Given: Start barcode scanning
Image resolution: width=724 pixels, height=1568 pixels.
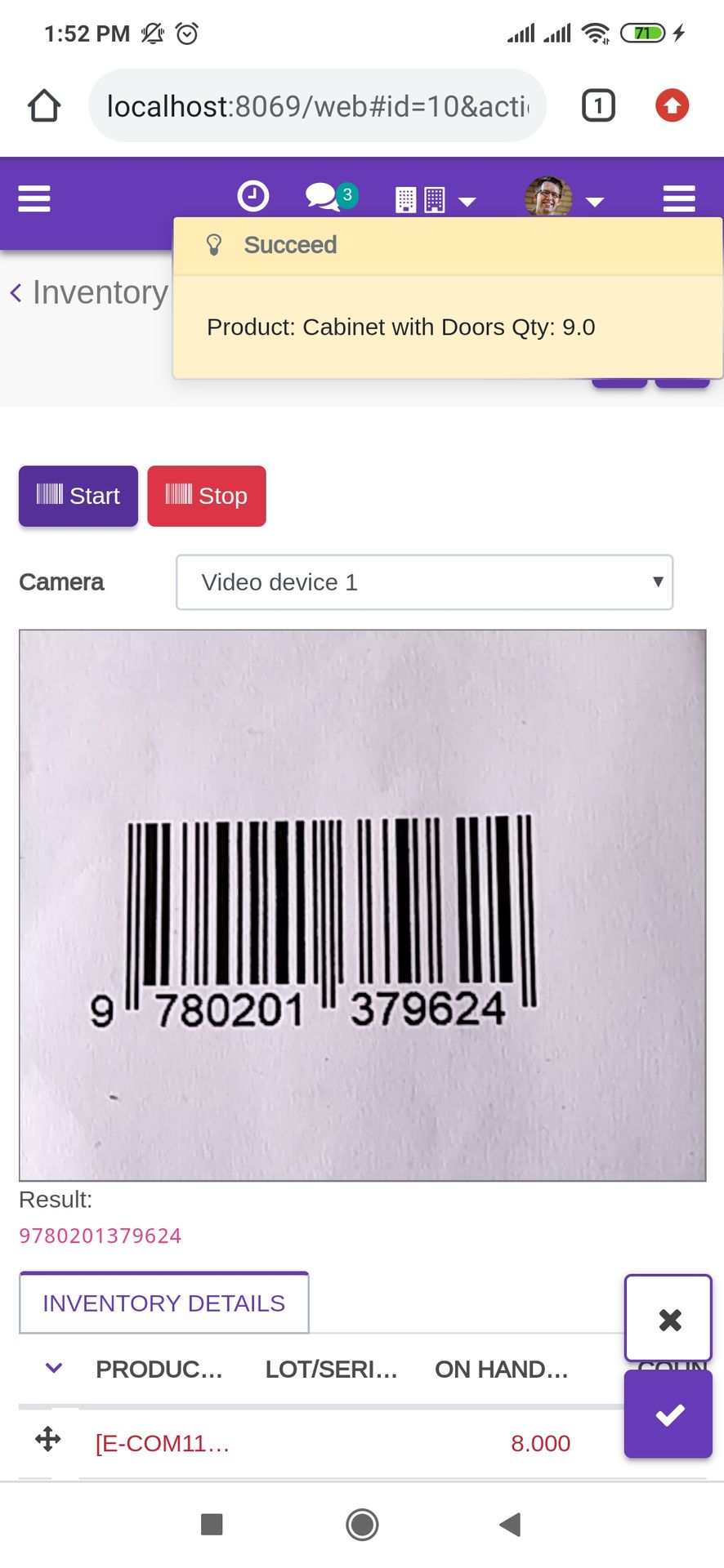Looking at the screenshot, I should 78,496.
